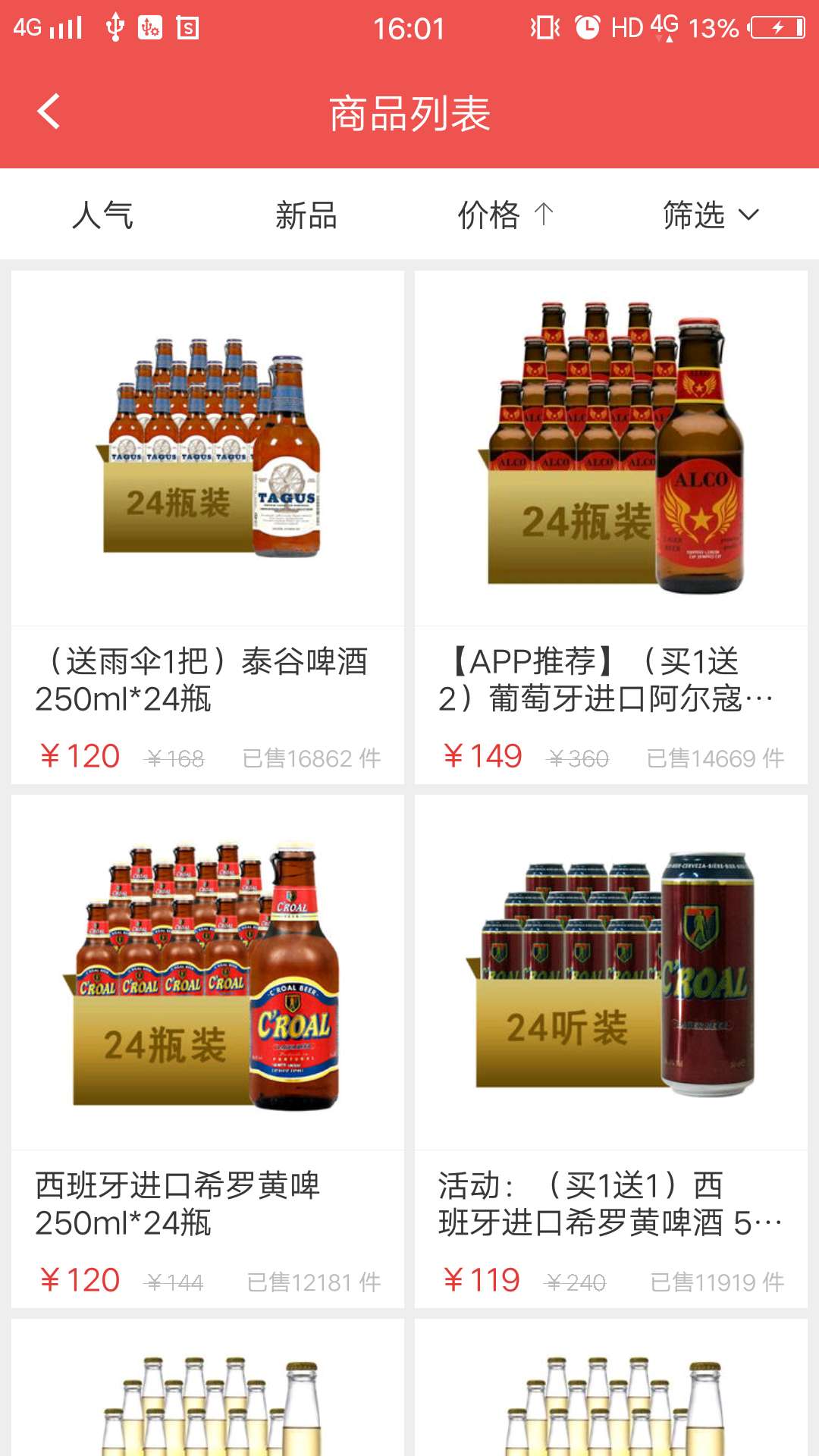Expand the 筛选 filter dropdown
The height and width of the screenshot is (1456, 819).
coord(710,215)
